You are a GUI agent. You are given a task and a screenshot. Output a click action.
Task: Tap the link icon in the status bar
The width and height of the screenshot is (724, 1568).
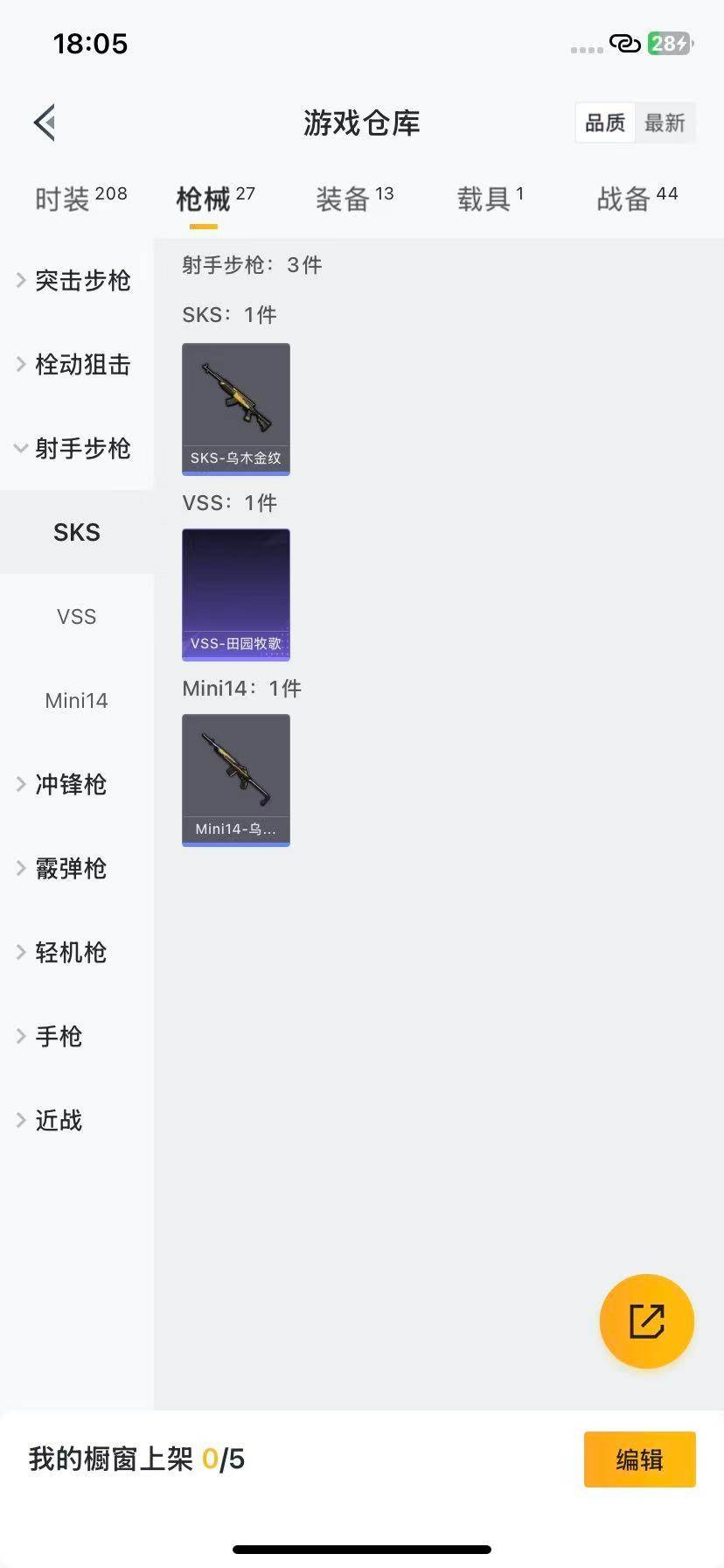click(625, 43)
